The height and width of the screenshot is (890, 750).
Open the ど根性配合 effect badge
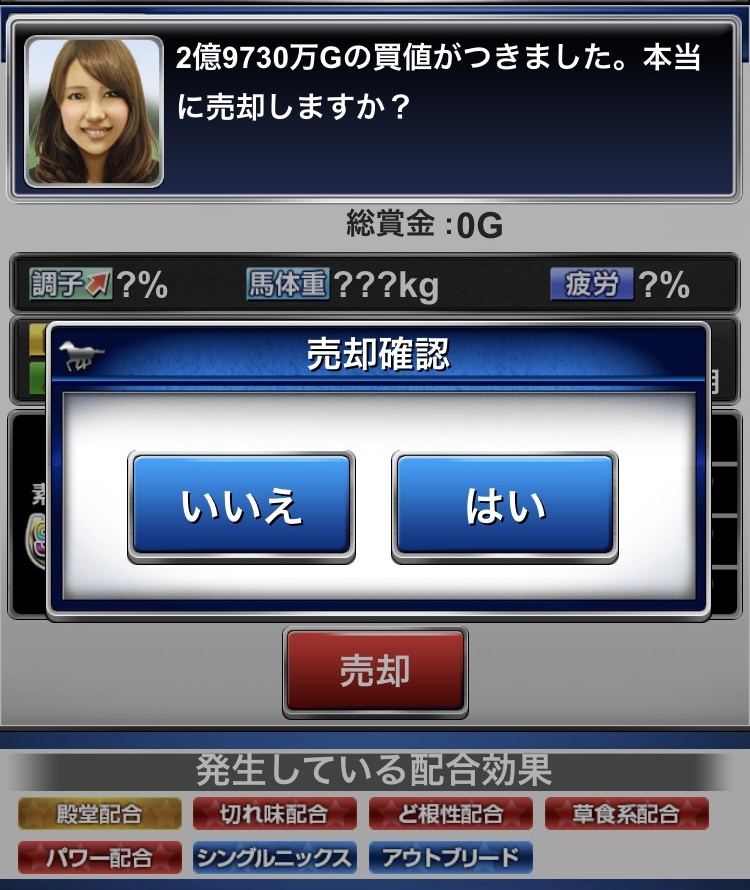450,814
